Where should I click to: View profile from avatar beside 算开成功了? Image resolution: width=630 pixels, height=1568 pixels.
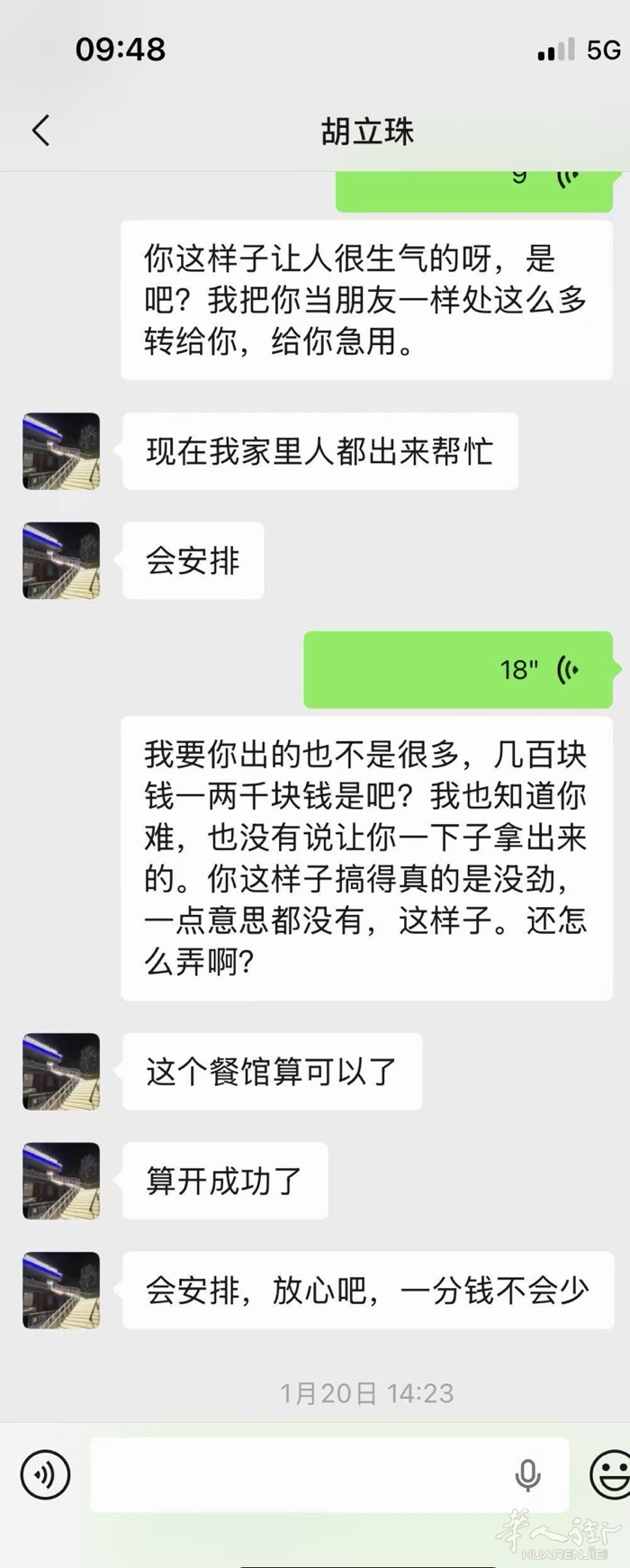pos(61,1181)
